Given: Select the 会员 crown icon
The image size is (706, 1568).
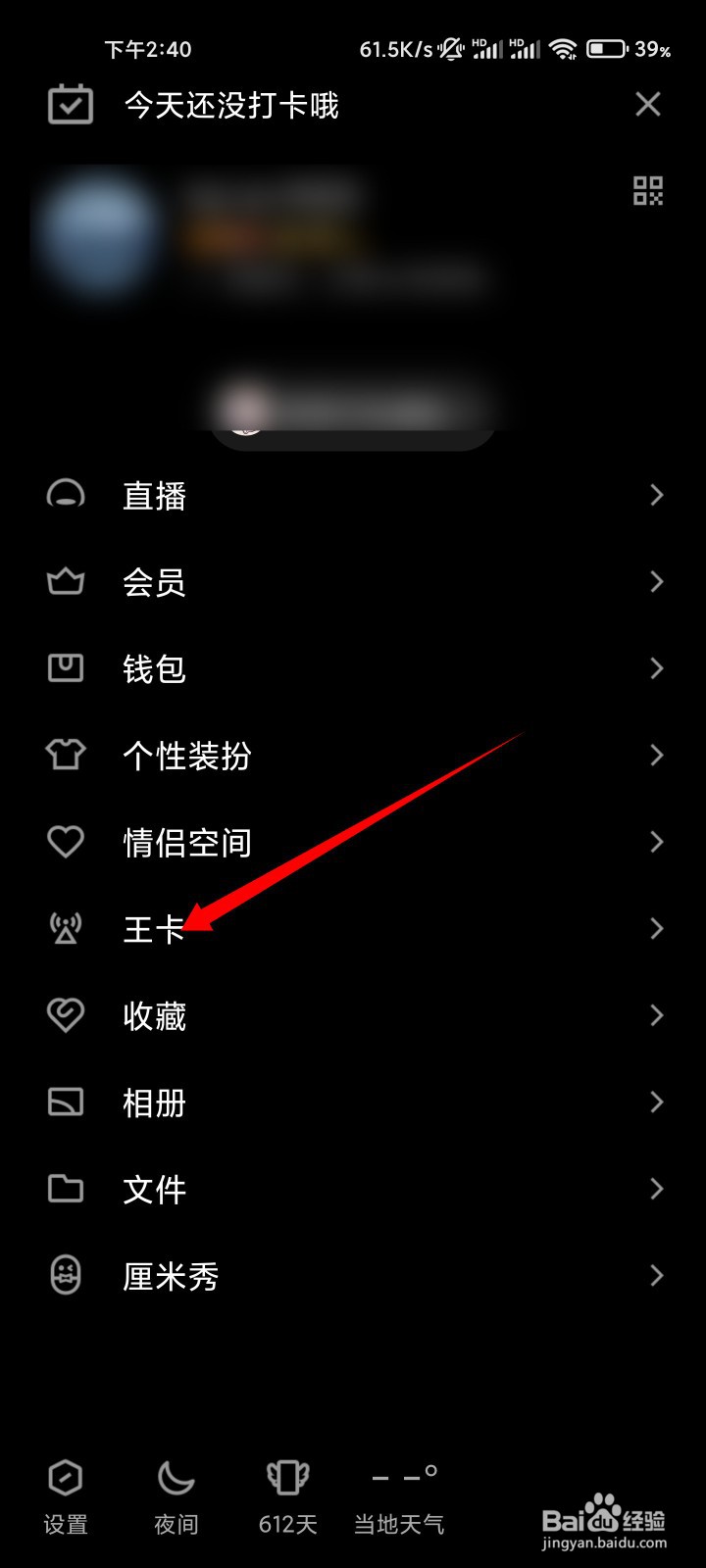Looking at the screenshot, I should [65, 582].
